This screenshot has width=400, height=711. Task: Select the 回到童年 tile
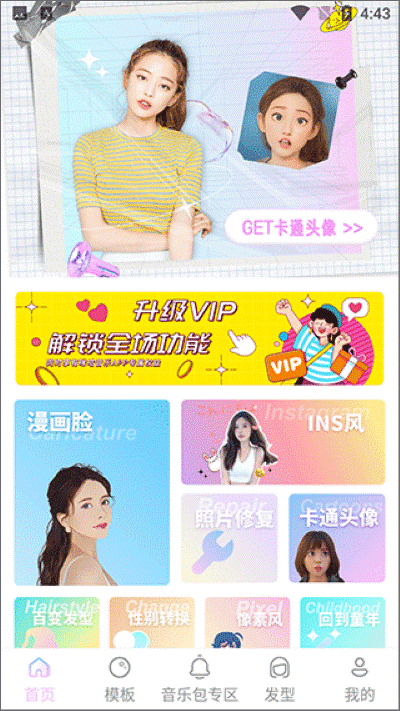click(342, 622)
